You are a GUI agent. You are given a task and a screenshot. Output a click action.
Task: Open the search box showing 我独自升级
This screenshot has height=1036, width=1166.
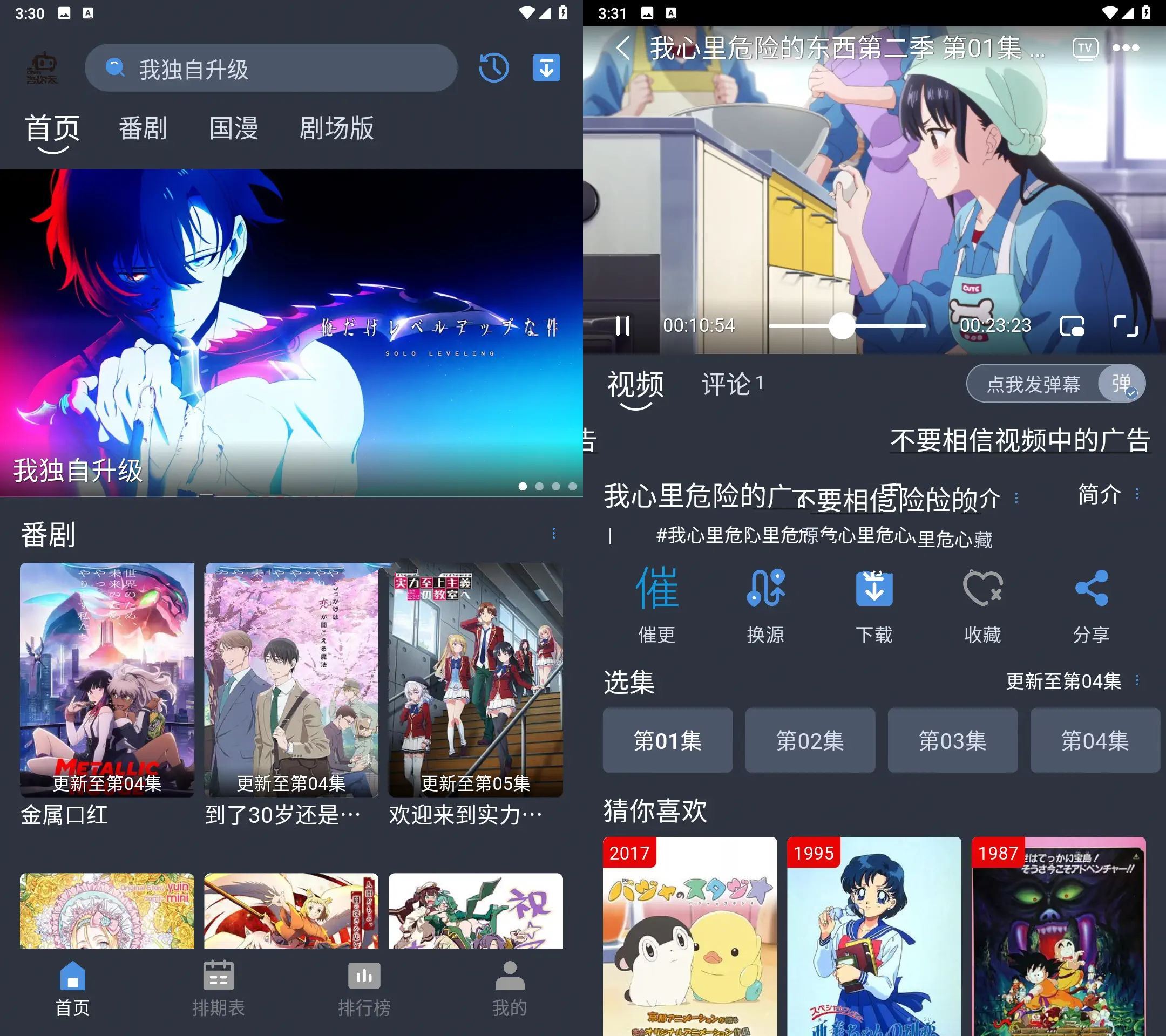pyautogui.click(x=271, y=69)
